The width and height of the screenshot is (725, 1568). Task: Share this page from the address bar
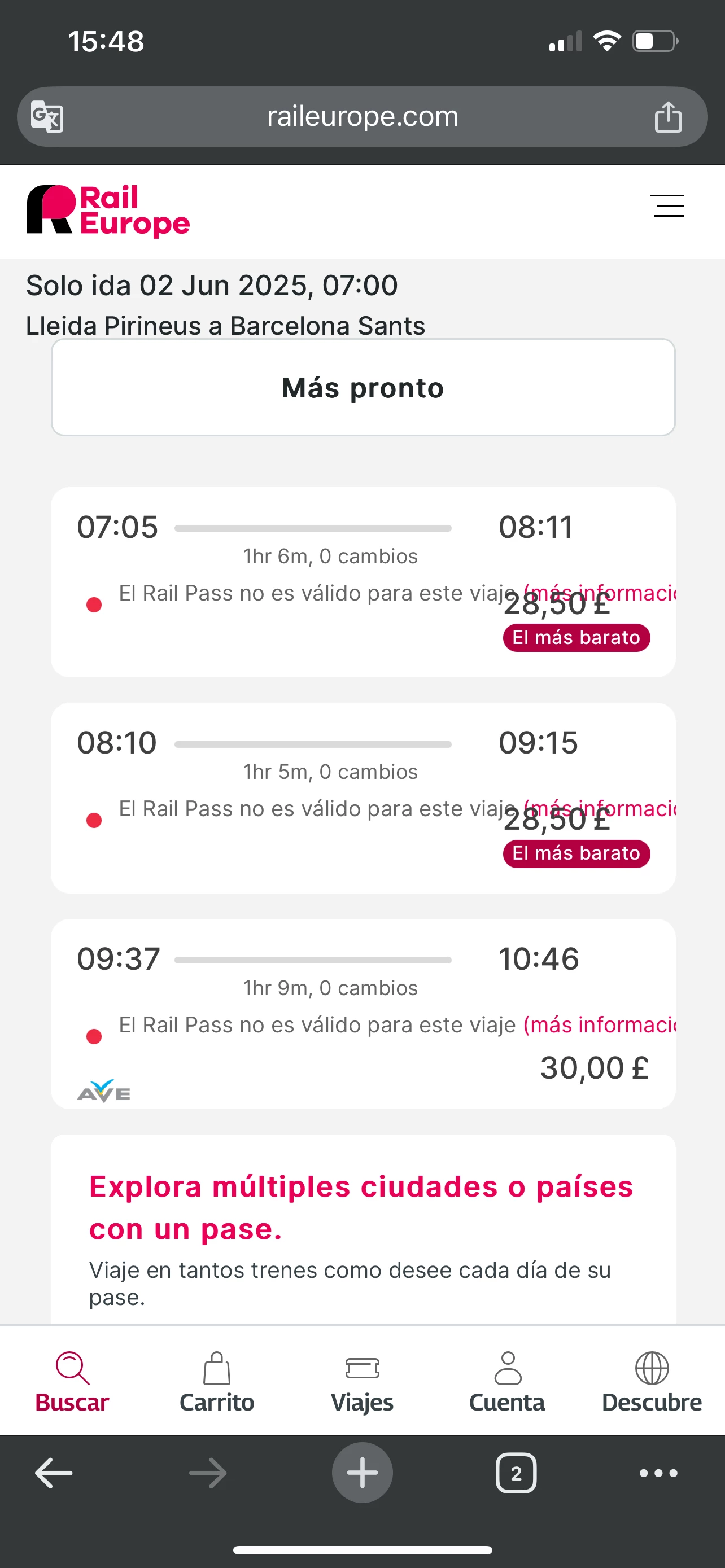pos(668,117)
